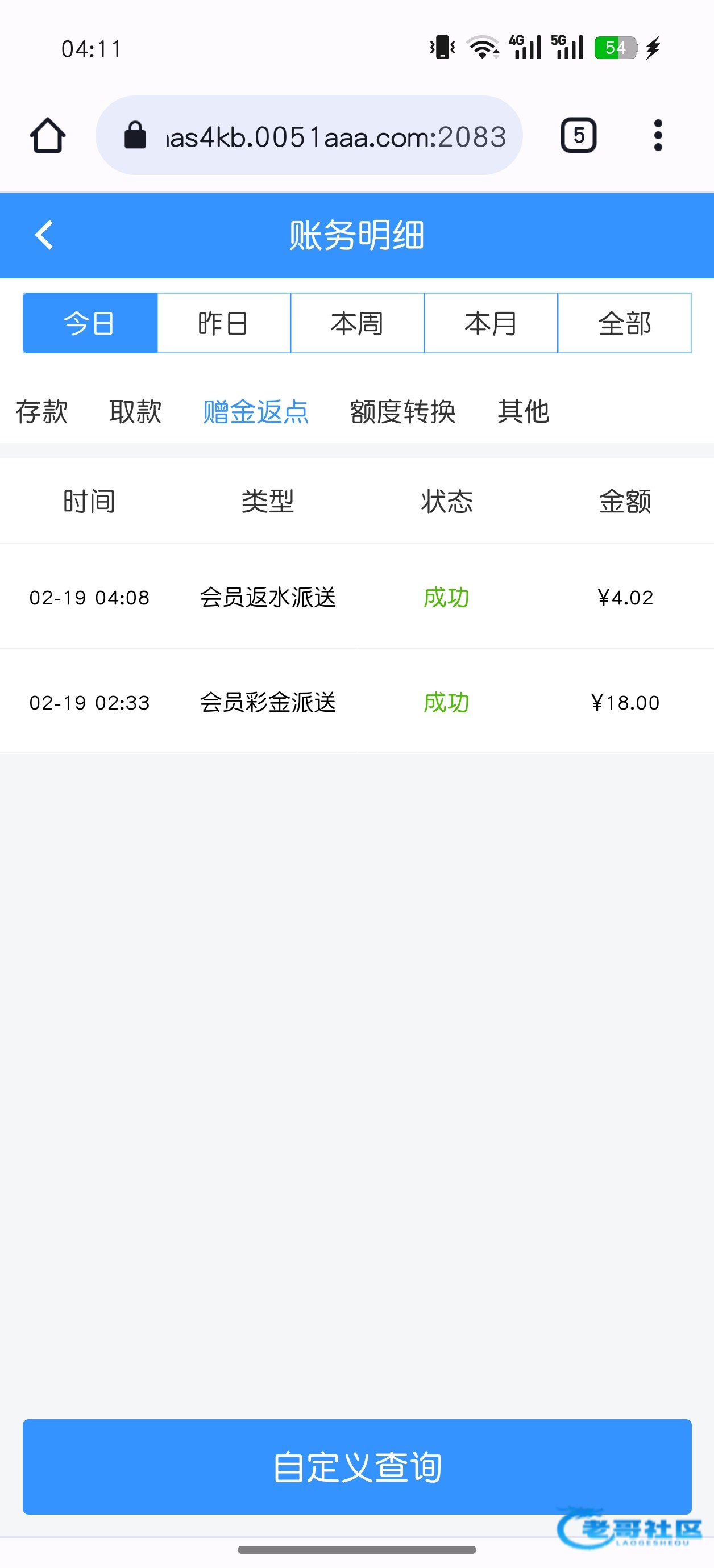Screen dimensions: 714x1568
Task: Open the browser overflow menu
Action: pos(657,135)
